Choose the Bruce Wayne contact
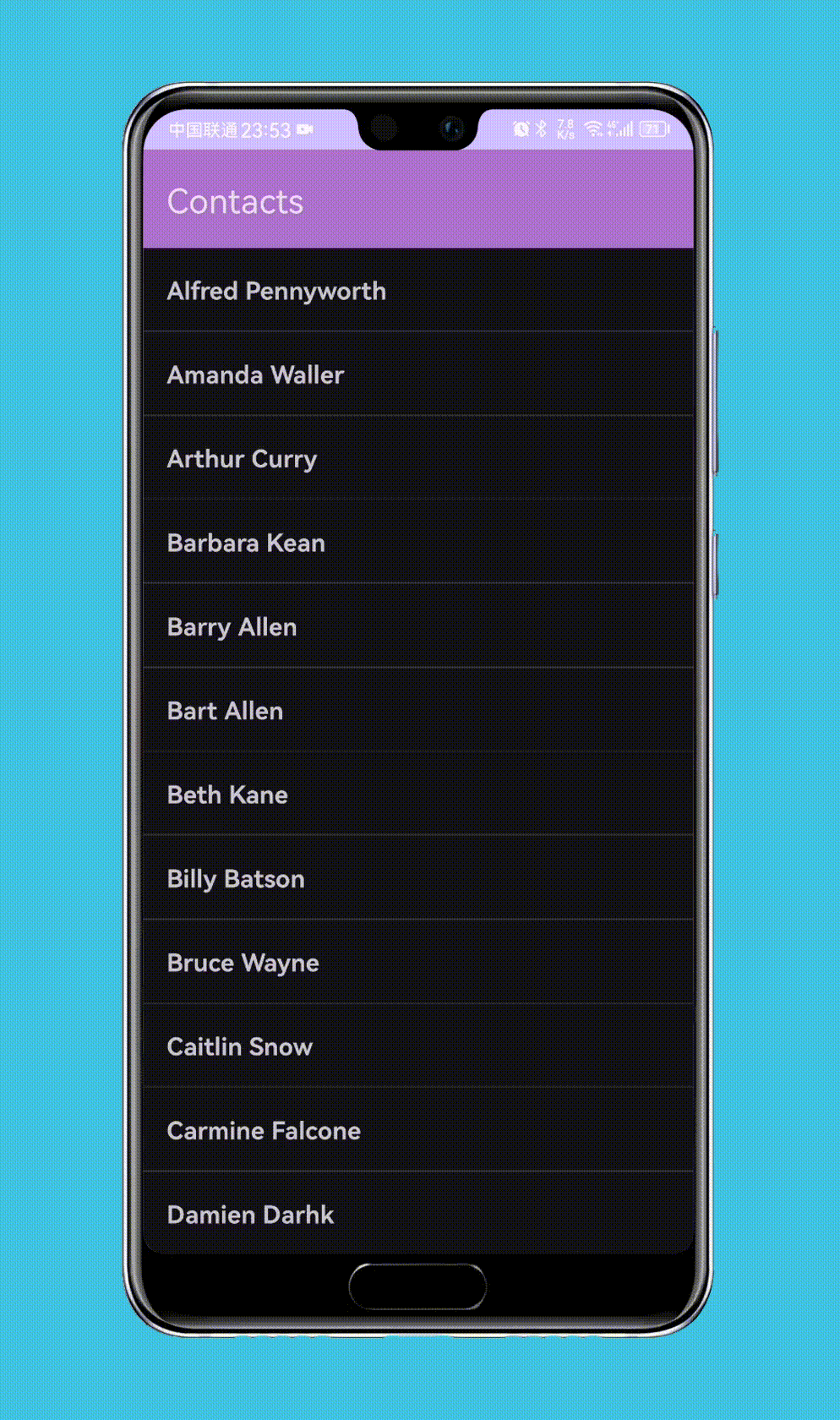Image resolution: width=840 pixels, height=1420 pixels. [418, 962]
